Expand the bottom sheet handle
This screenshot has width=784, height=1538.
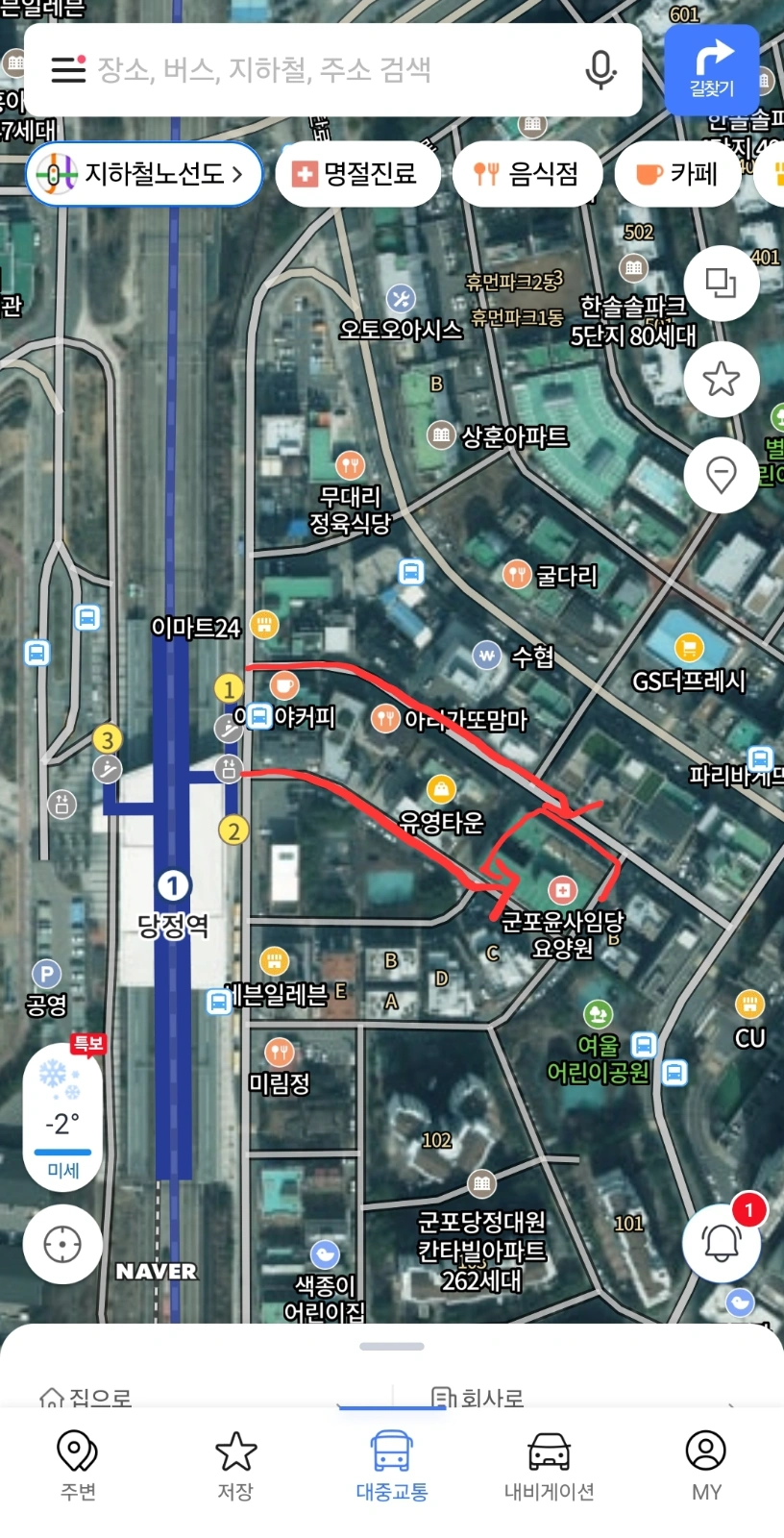click(x=392, y=1346)
